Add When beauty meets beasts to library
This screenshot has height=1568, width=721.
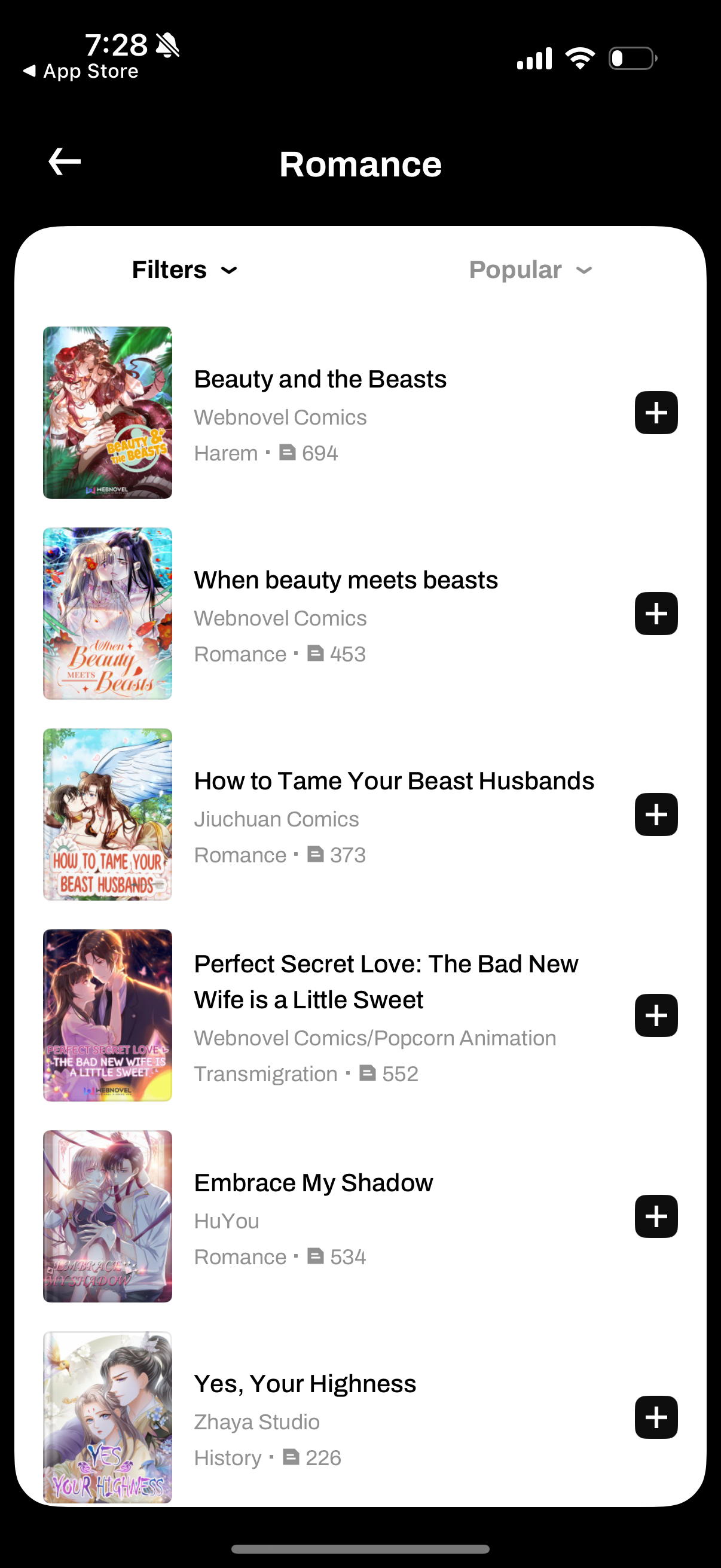point(655,614)
